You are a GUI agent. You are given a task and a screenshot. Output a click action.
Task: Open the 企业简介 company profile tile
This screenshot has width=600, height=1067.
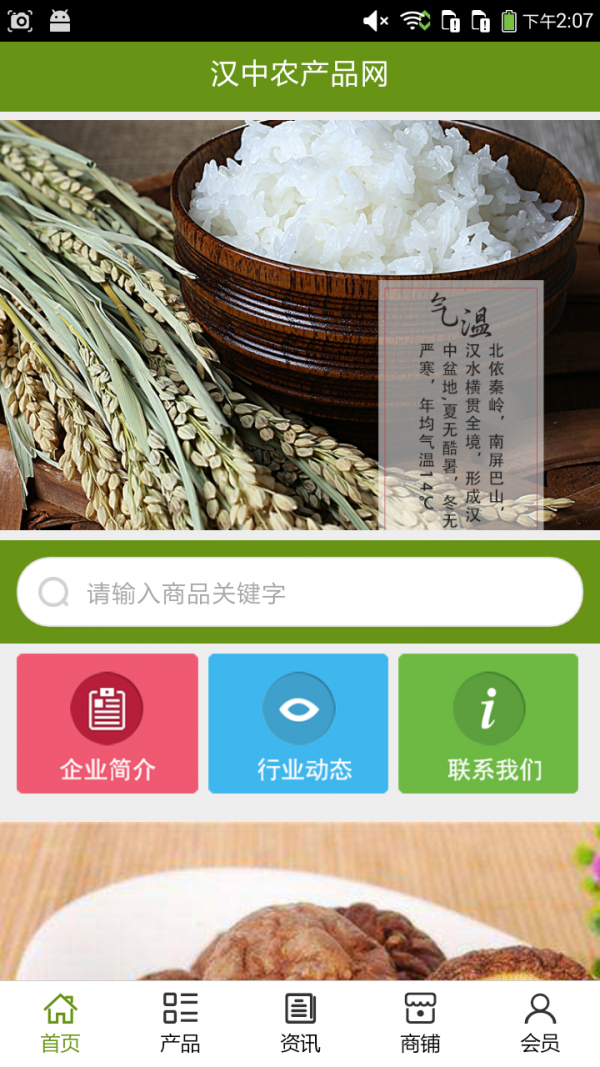click(107, 723)
